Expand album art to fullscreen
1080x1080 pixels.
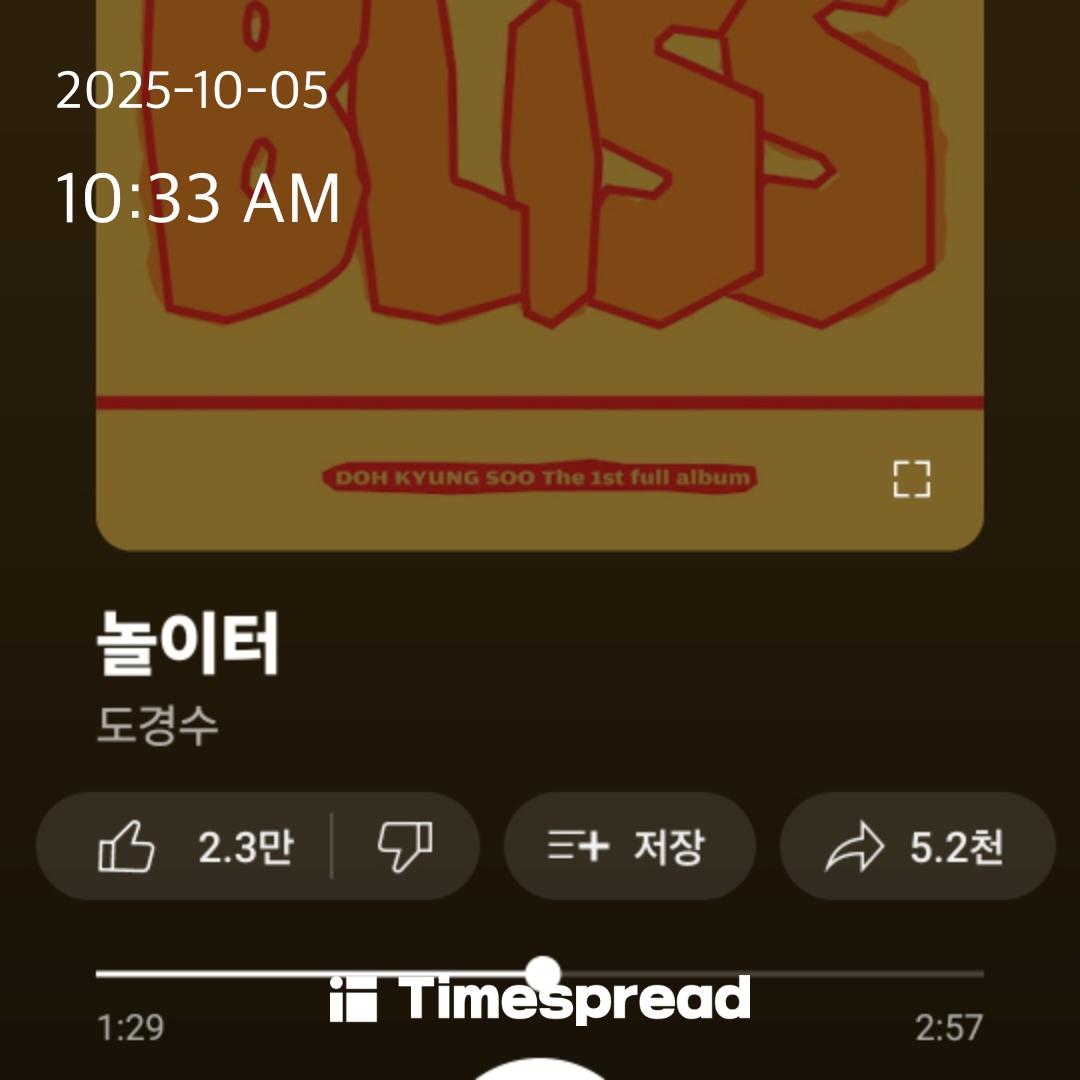coord(911,479)
